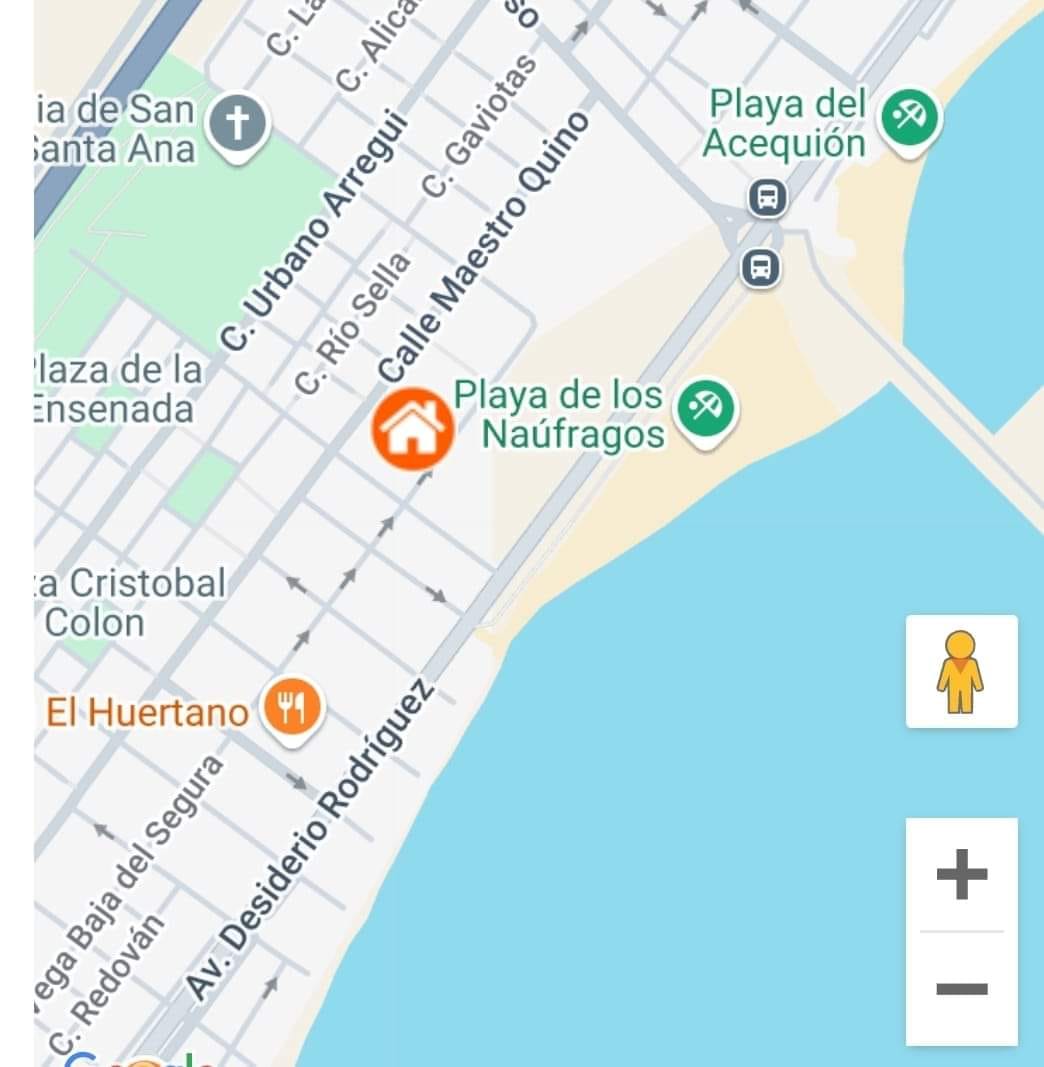This screenshot has width=1044, height=1067.
Task: Zoom in on the map
Action: (961, 875)
